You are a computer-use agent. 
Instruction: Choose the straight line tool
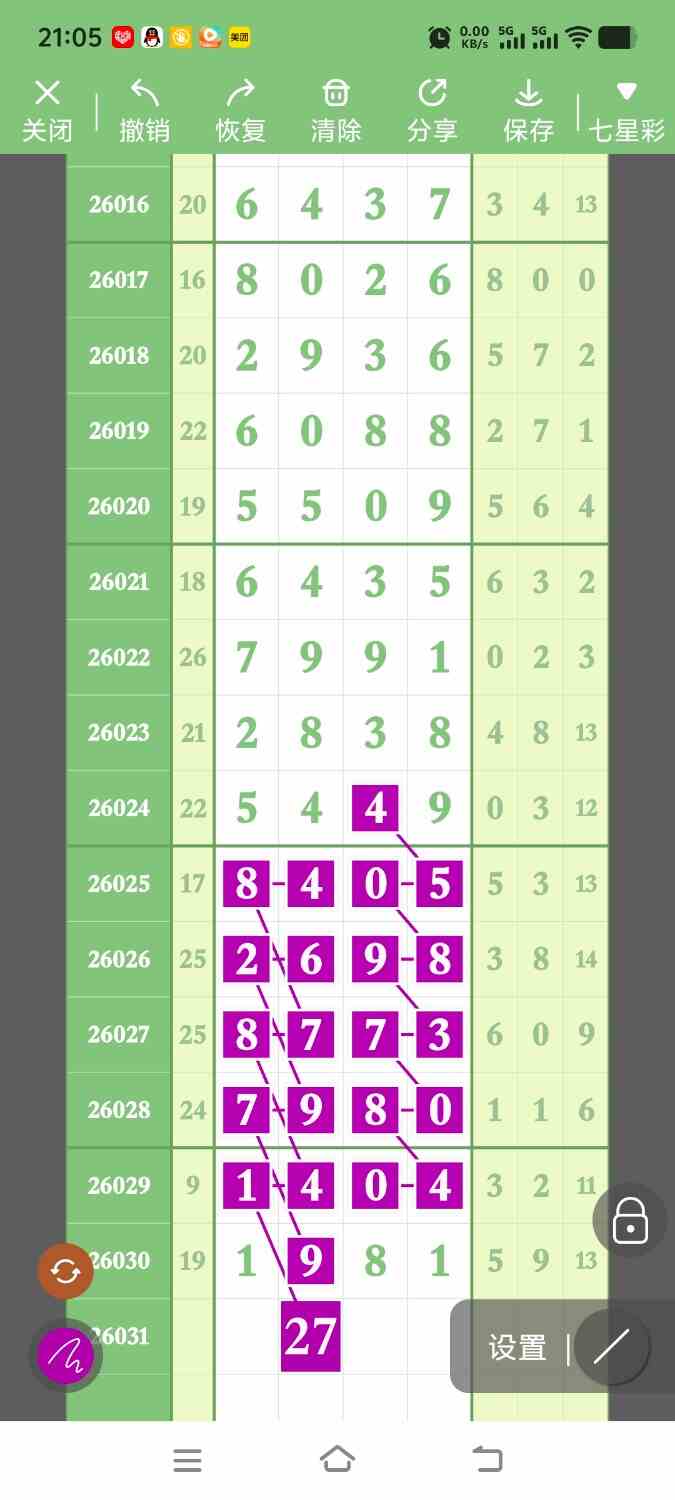coord(611,1348)
